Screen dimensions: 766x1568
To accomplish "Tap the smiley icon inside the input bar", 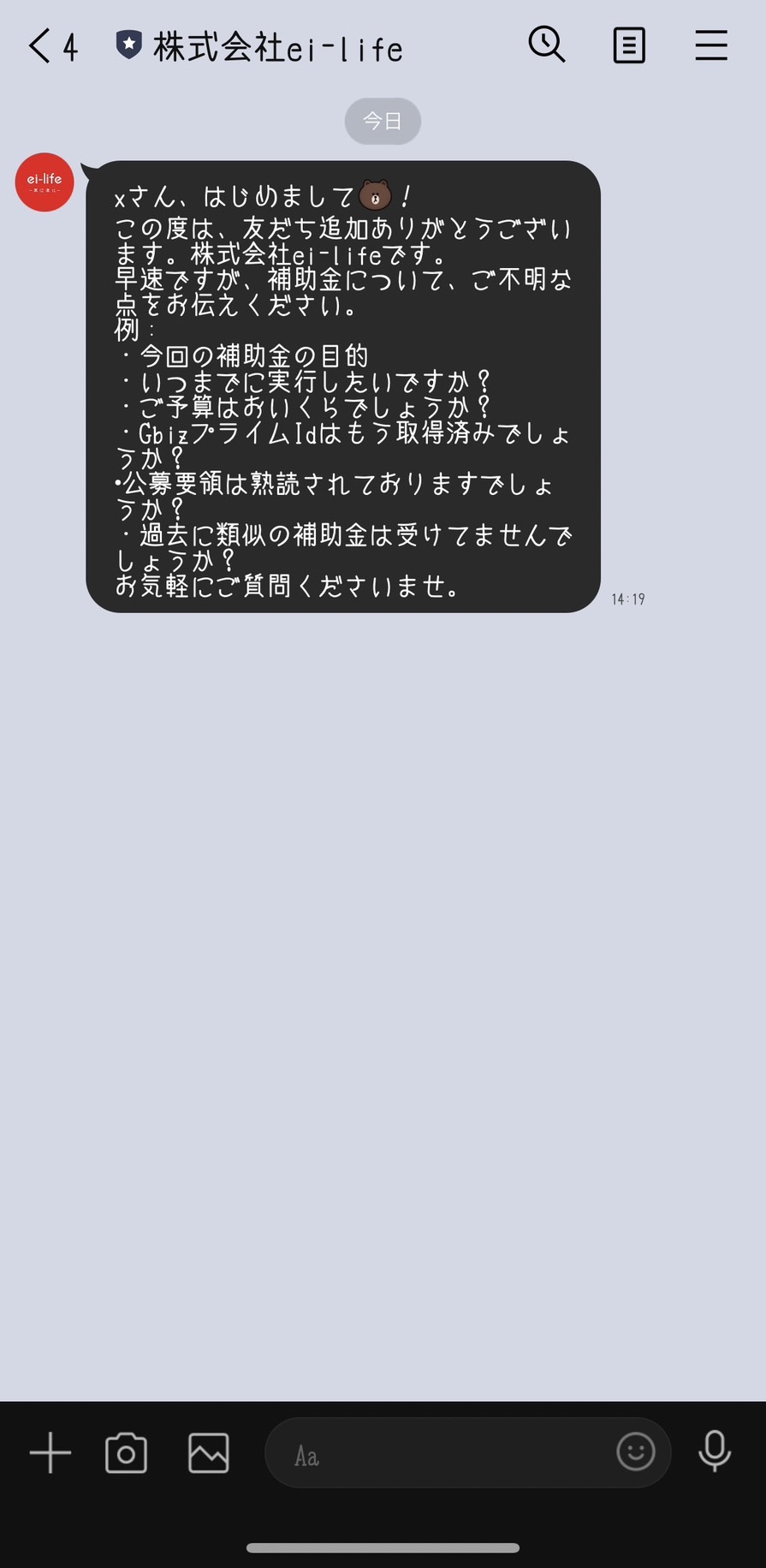I will click(636, 1452).
